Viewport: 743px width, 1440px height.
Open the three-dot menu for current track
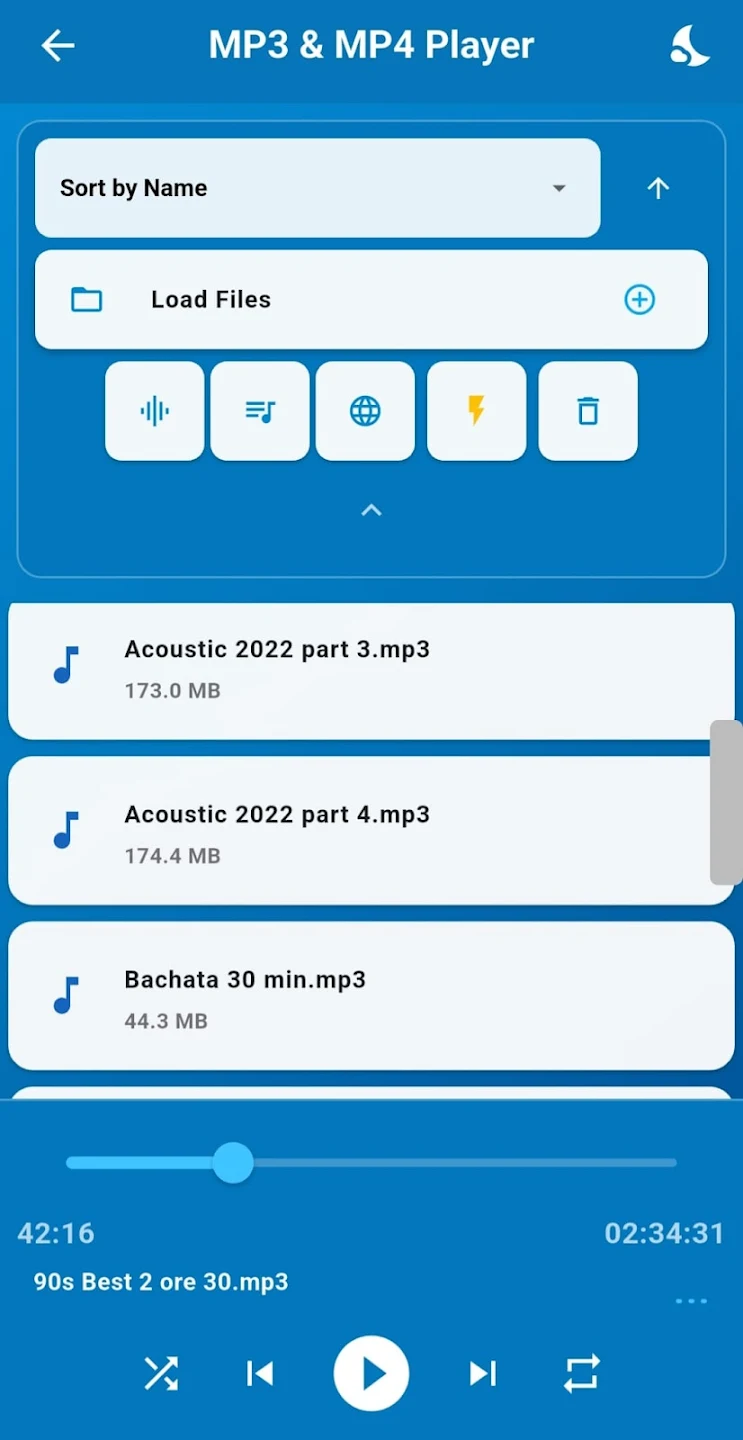coord(691,1299)
